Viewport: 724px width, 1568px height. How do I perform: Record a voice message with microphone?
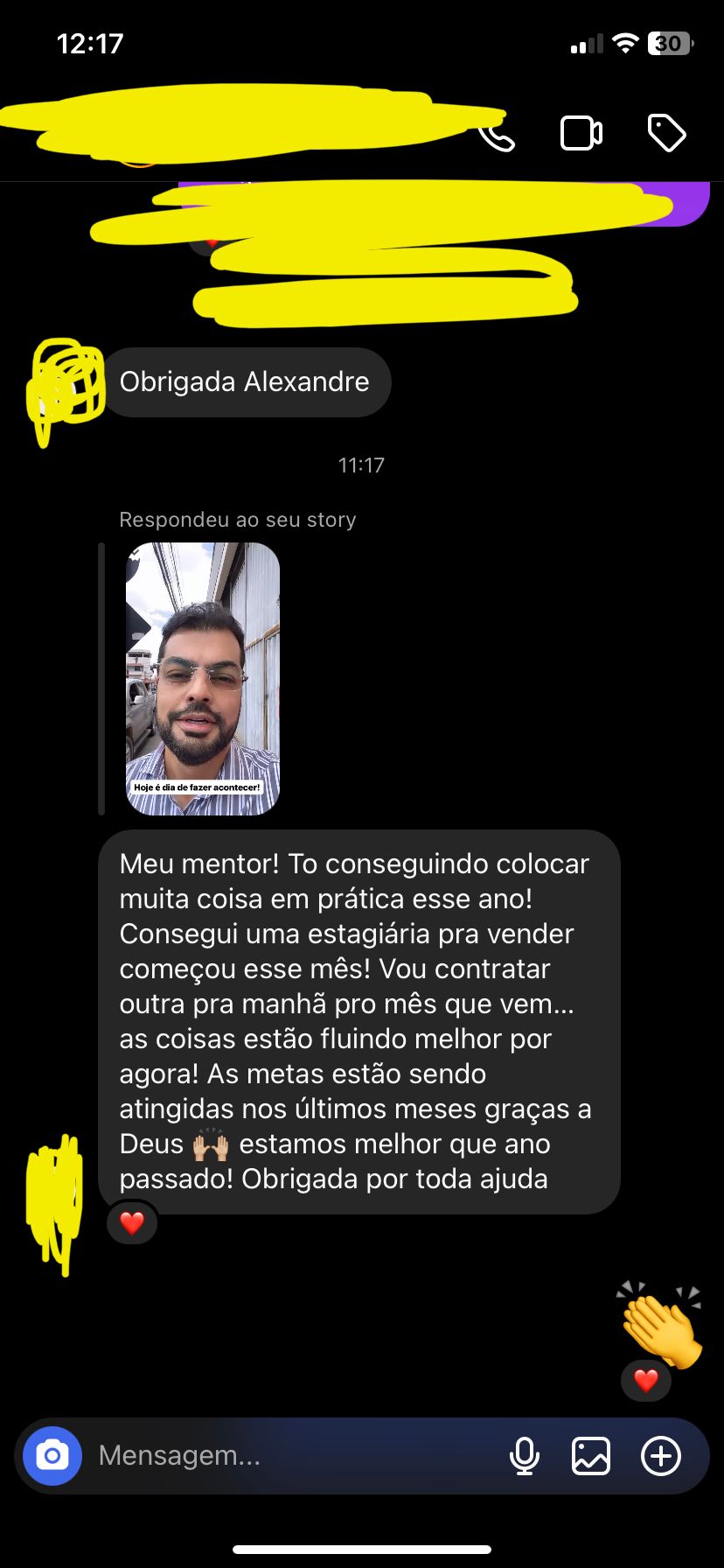point(525,1456)
